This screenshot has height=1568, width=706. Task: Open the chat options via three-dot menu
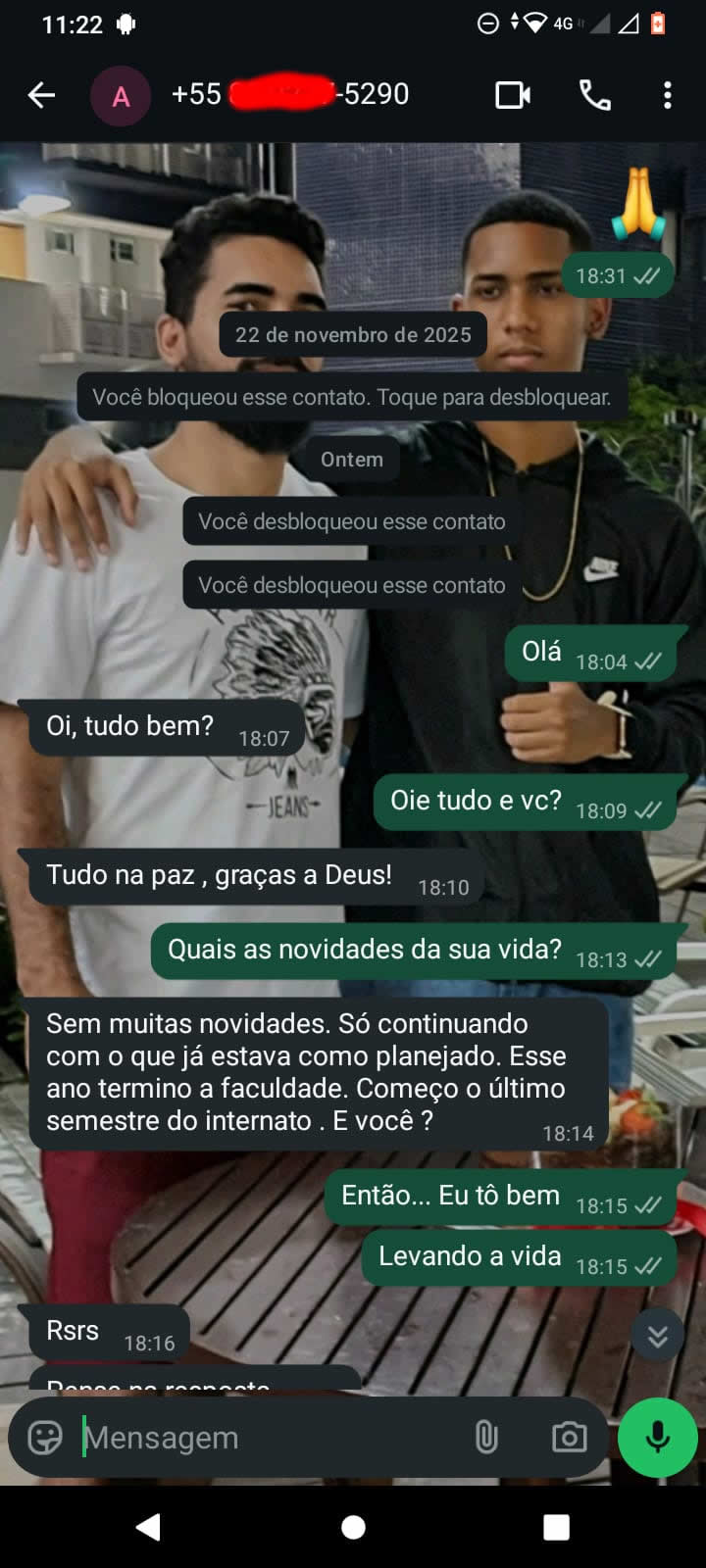[x=668, y=95]
